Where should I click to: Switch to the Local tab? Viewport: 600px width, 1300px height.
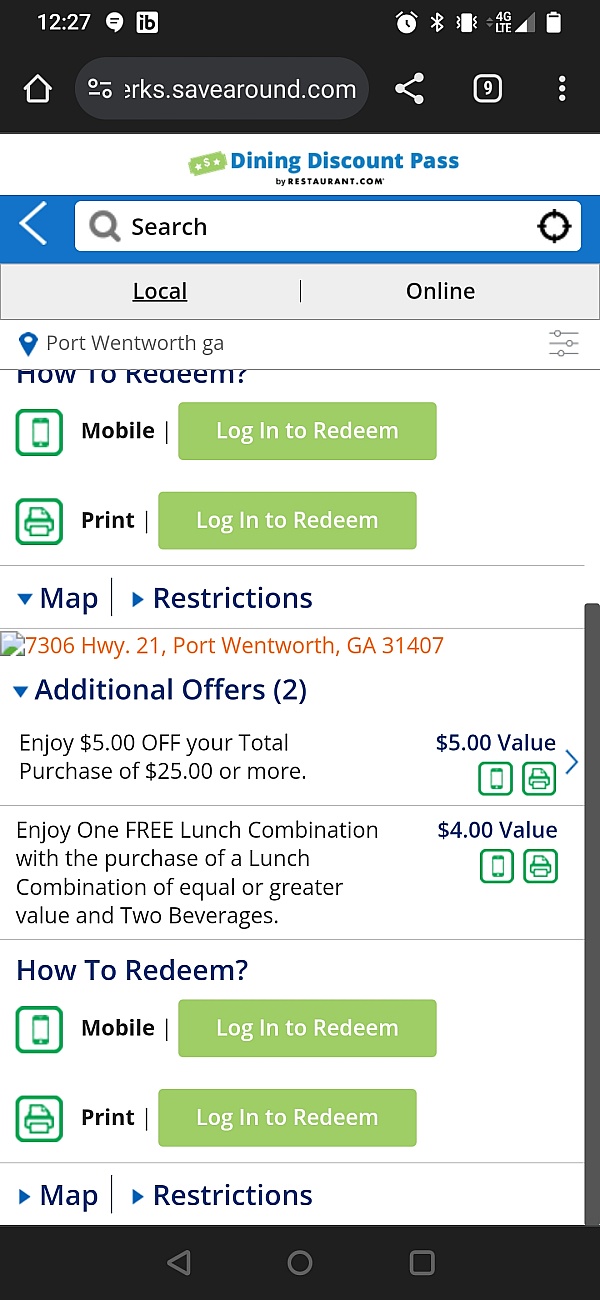(160, 291)
